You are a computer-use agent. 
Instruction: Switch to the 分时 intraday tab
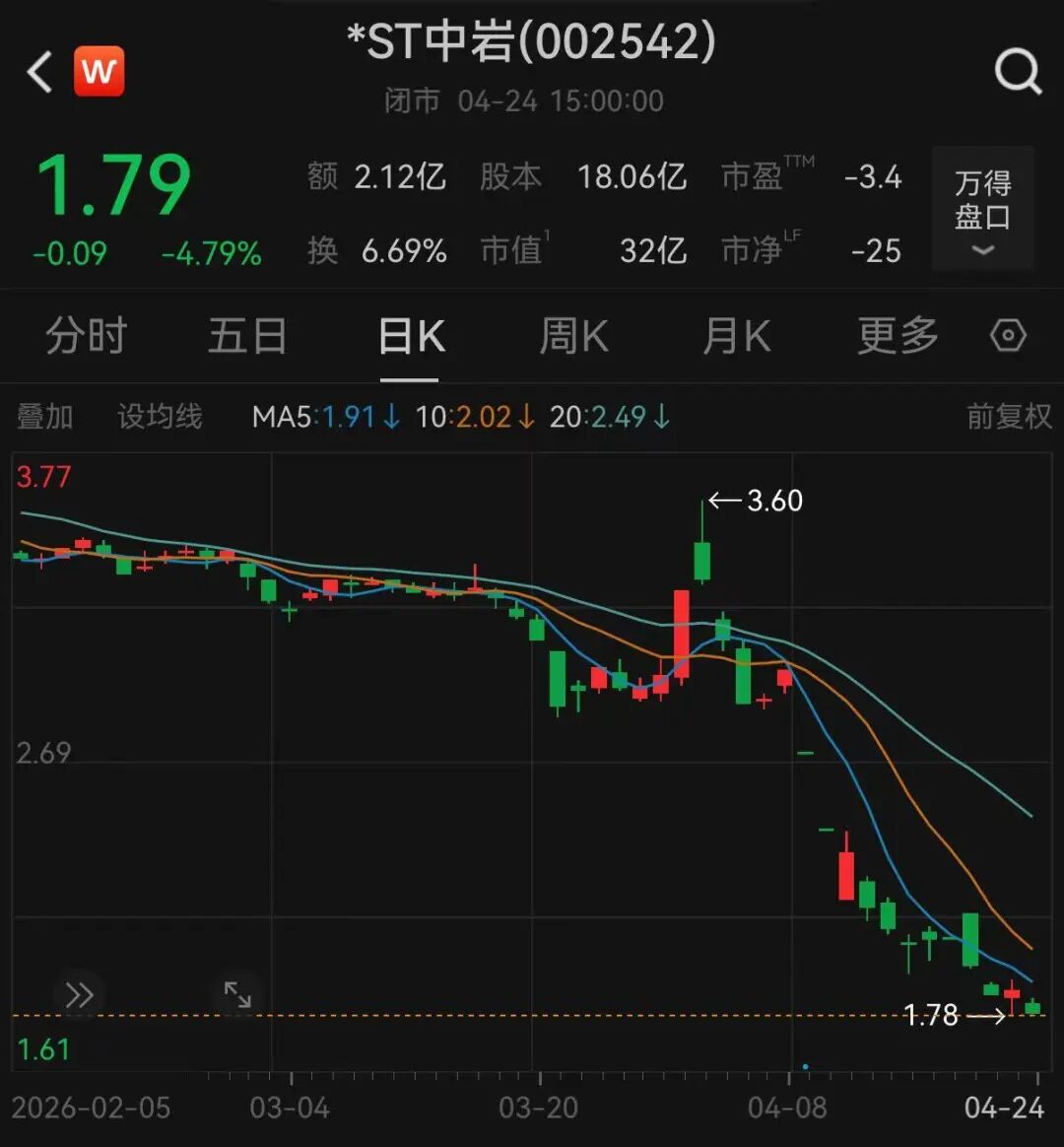tap(87, 335)
